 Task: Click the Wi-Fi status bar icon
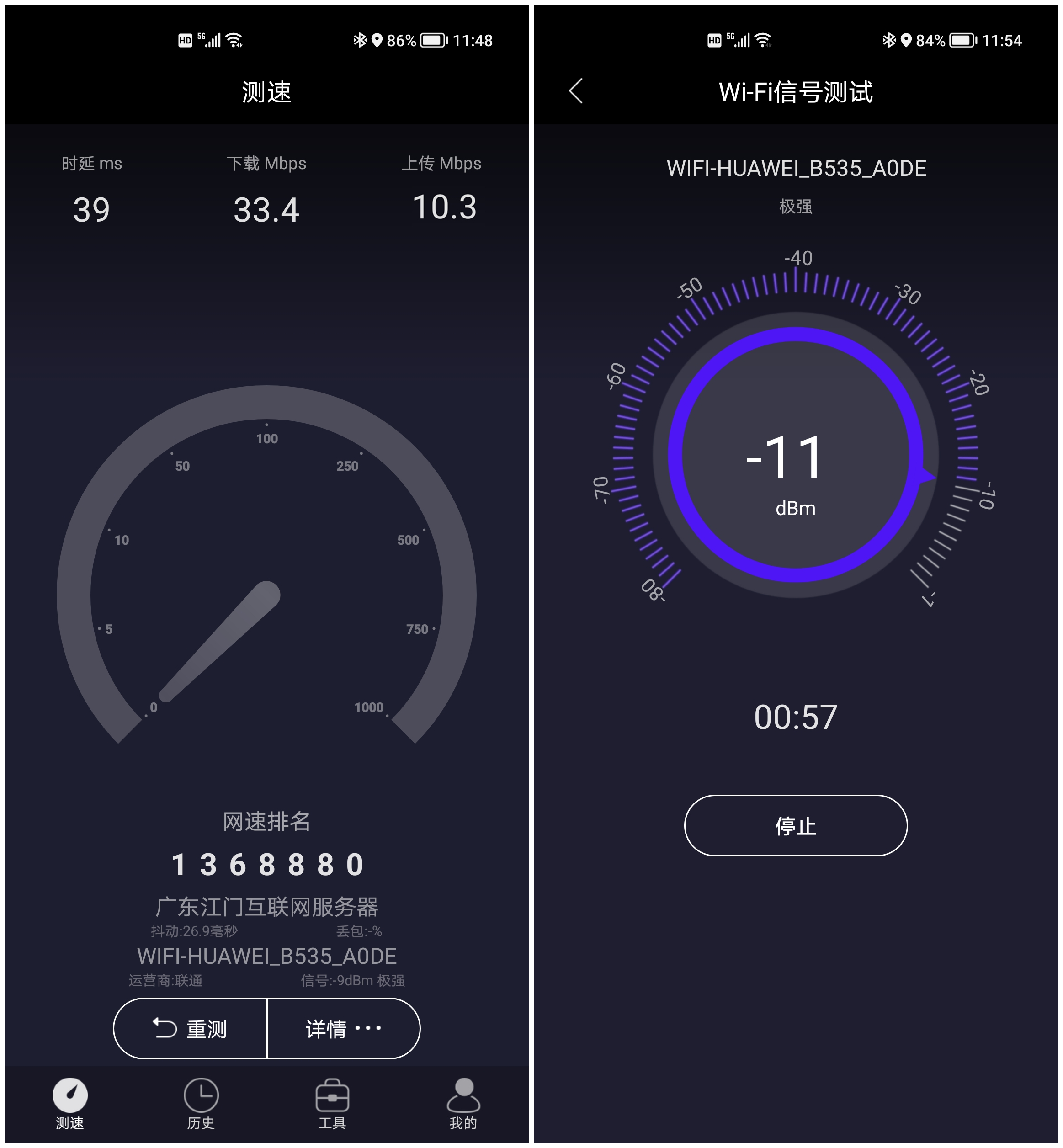(x=235, y=40)
